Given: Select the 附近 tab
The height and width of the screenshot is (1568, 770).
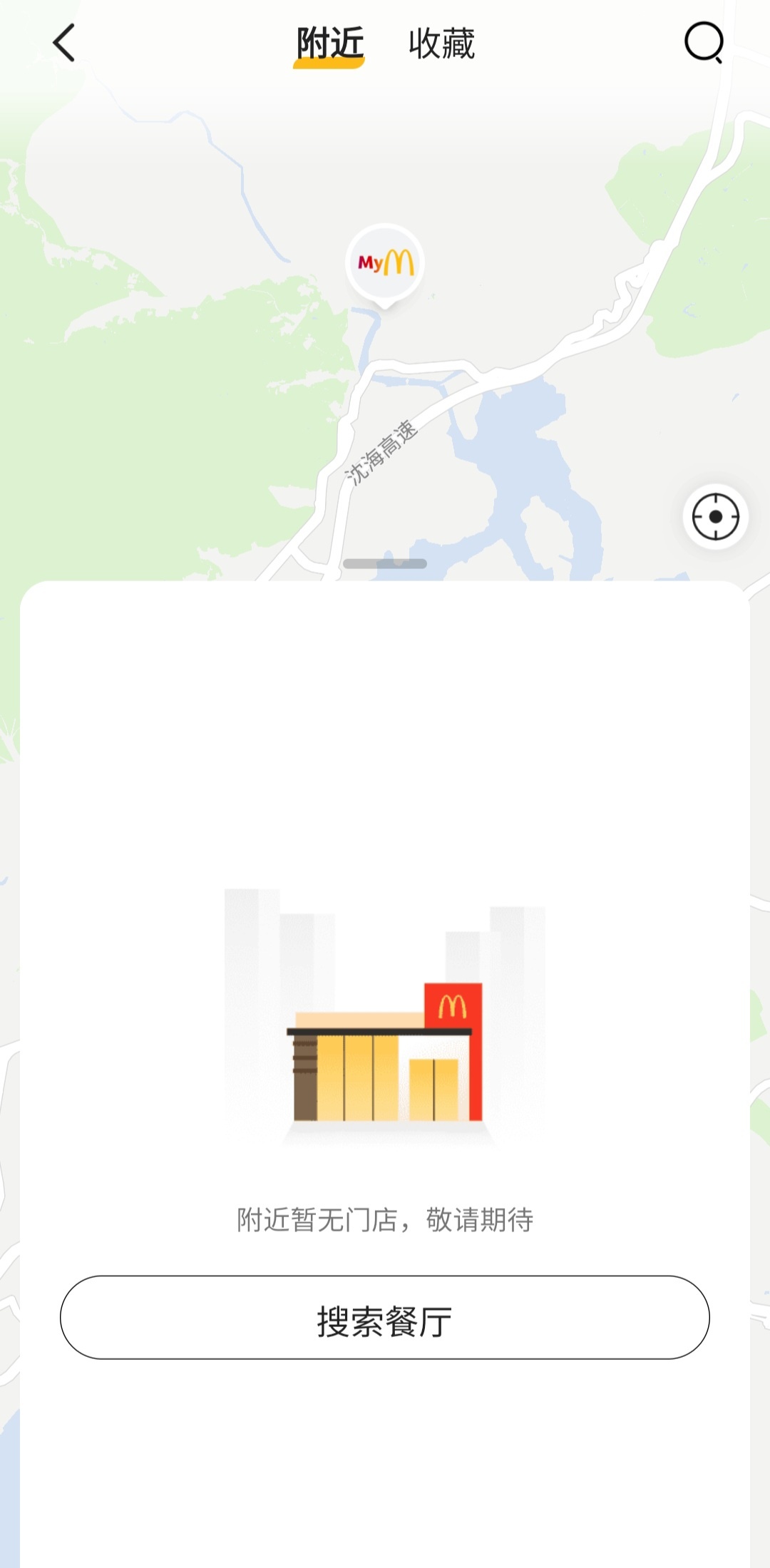Looking at the screenshot, I should pos(329,43).
